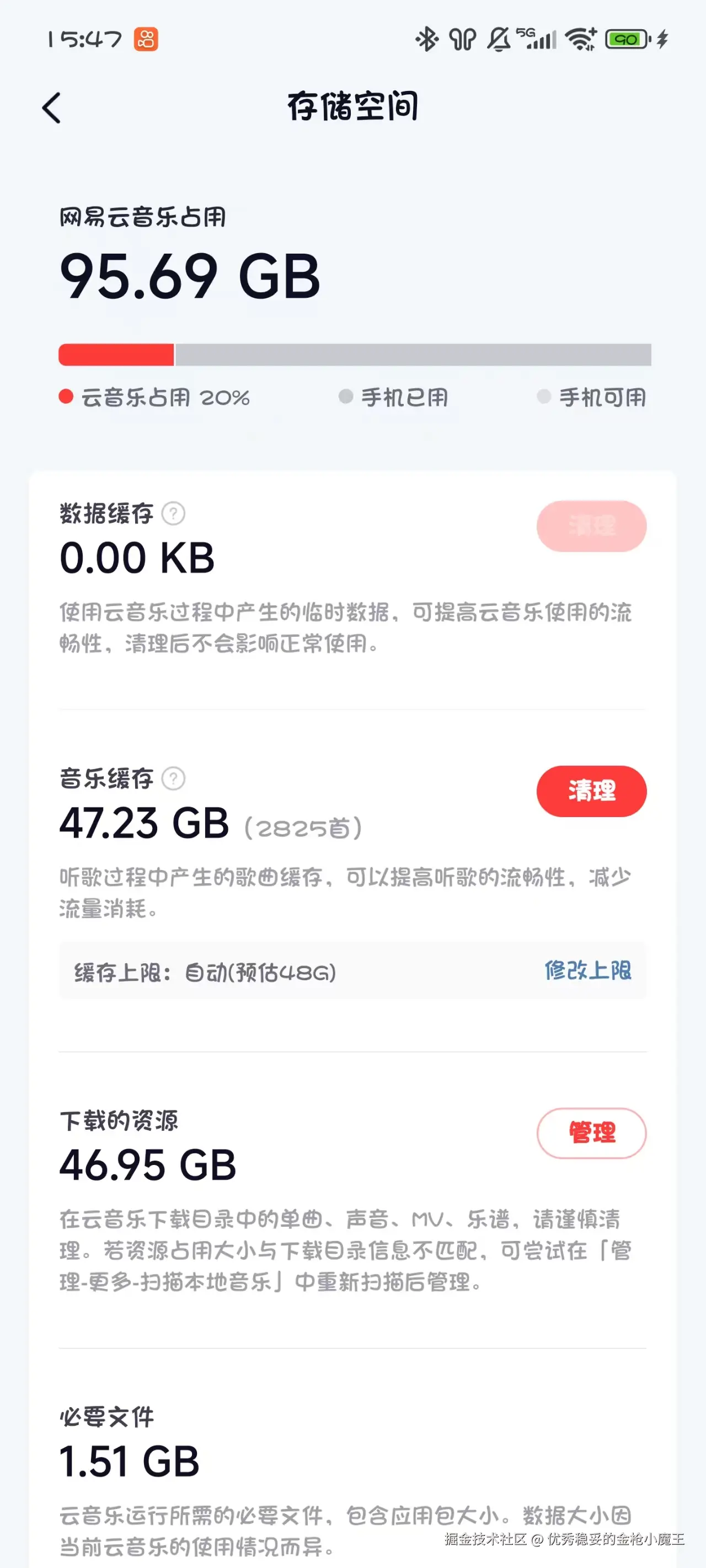Toggle the 手机已用 legend indicator
This screenshot has height=1568, width=706.
[x=345, y=396]
